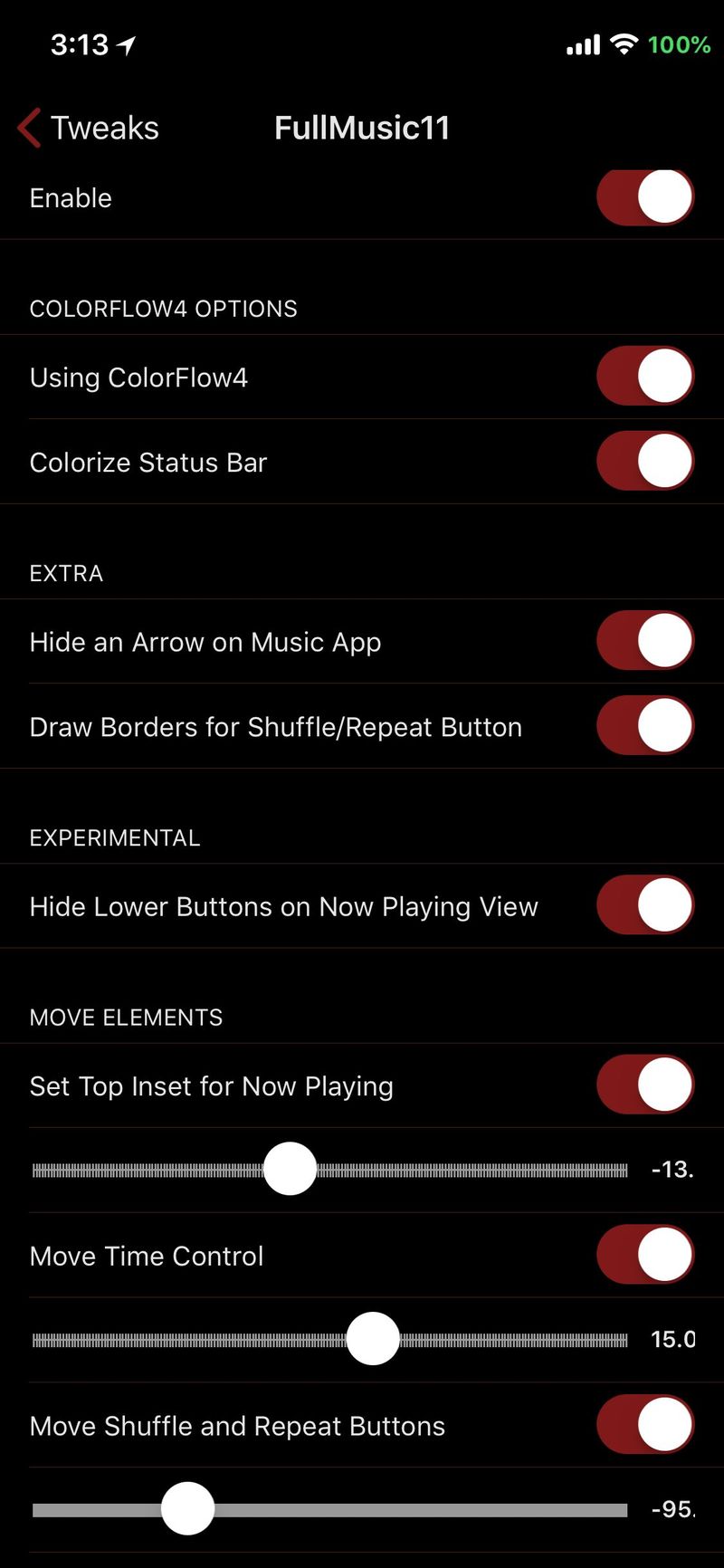Tap the shuffle/repeat slider showing -95

click(329, 1509)
